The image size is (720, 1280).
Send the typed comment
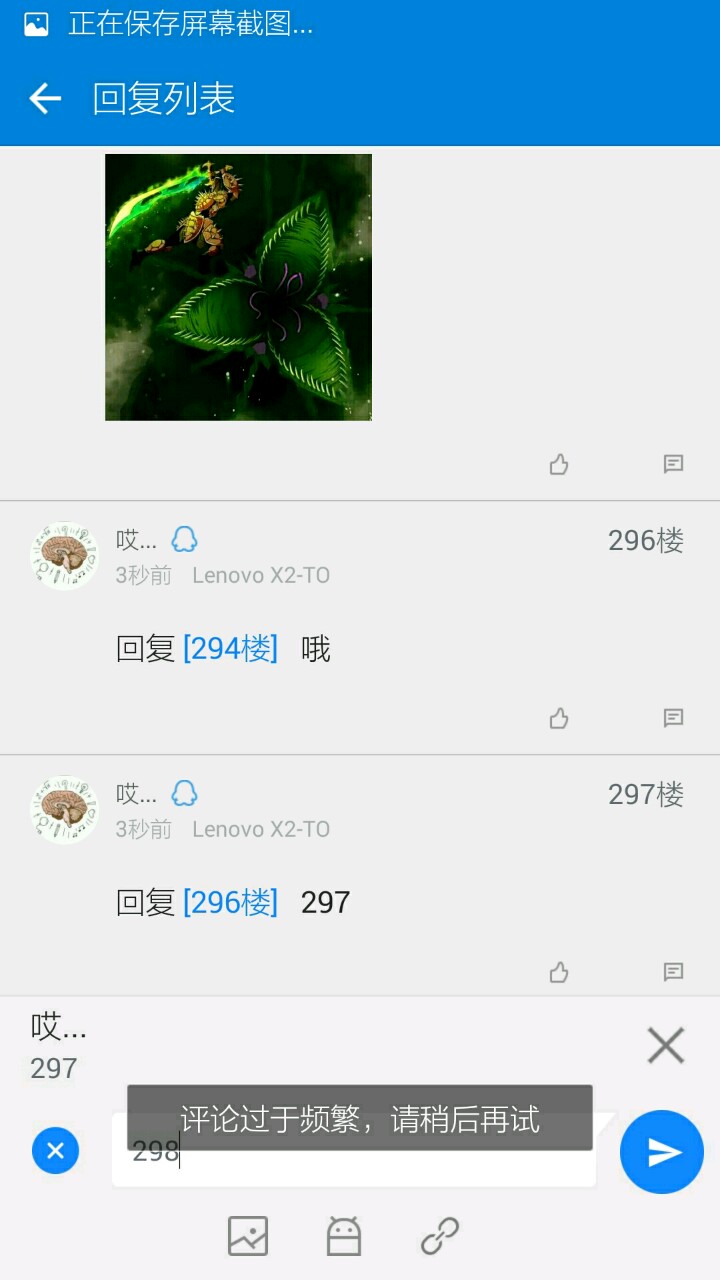(661, 1152)
